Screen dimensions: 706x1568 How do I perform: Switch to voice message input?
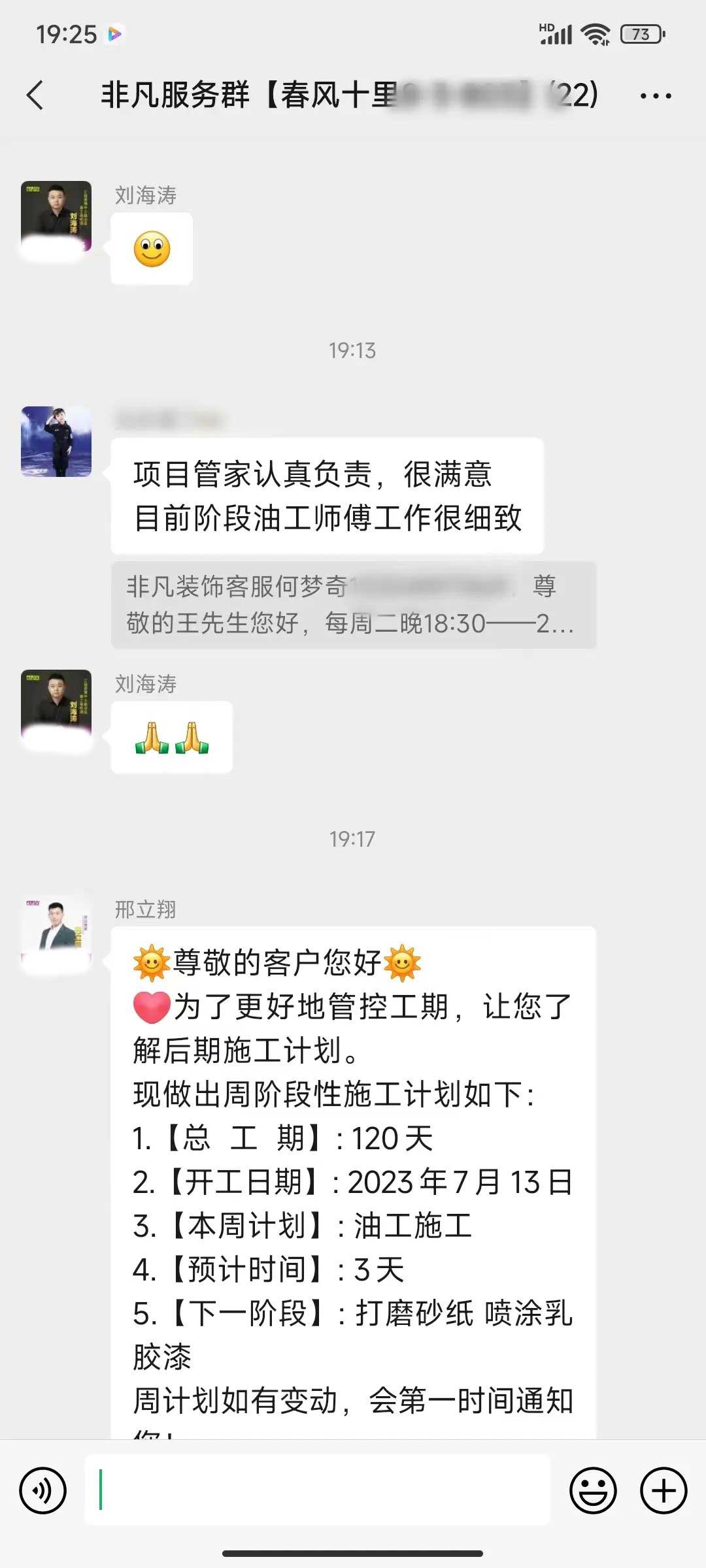pos(43,1490)
